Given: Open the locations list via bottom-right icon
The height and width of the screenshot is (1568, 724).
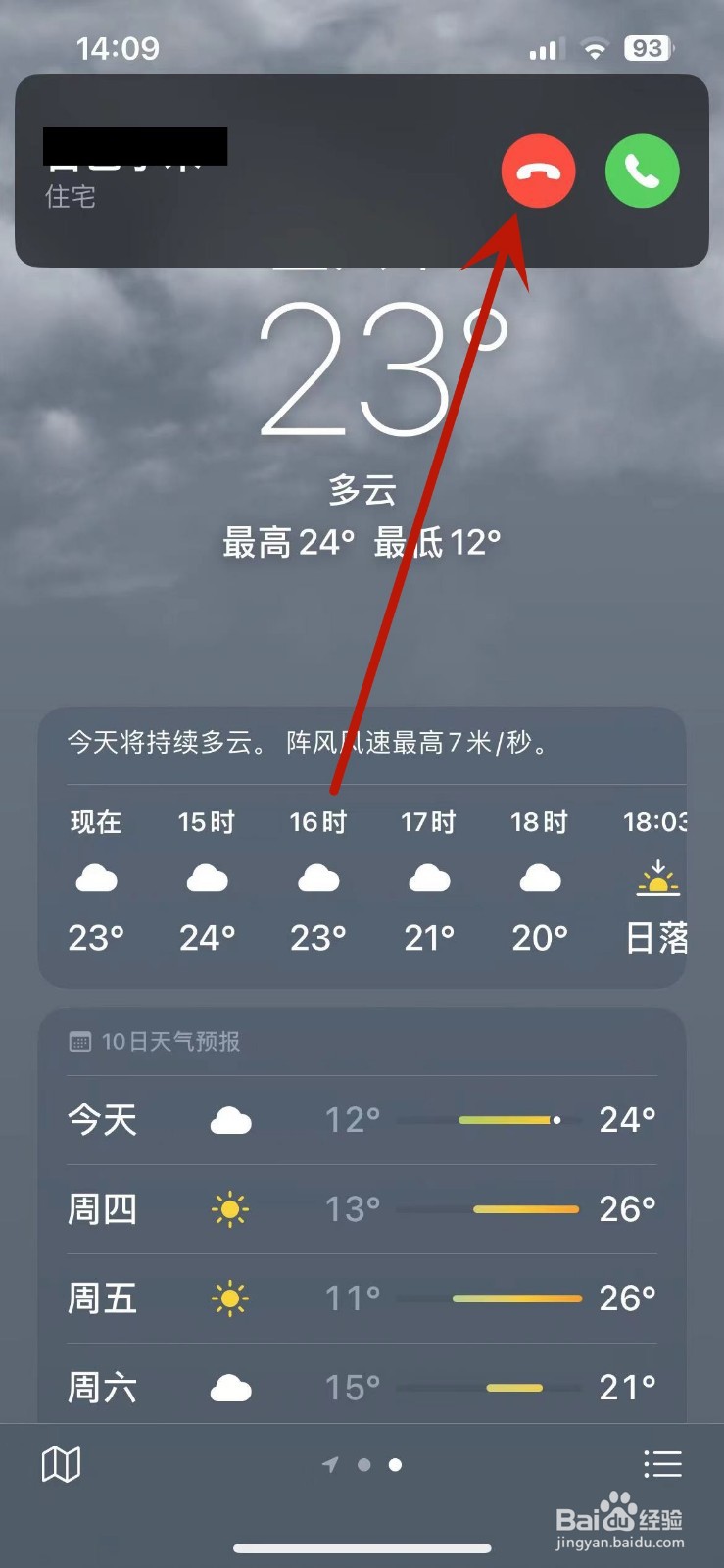Looking at the screenshot, I should (x=662, y=1464).
